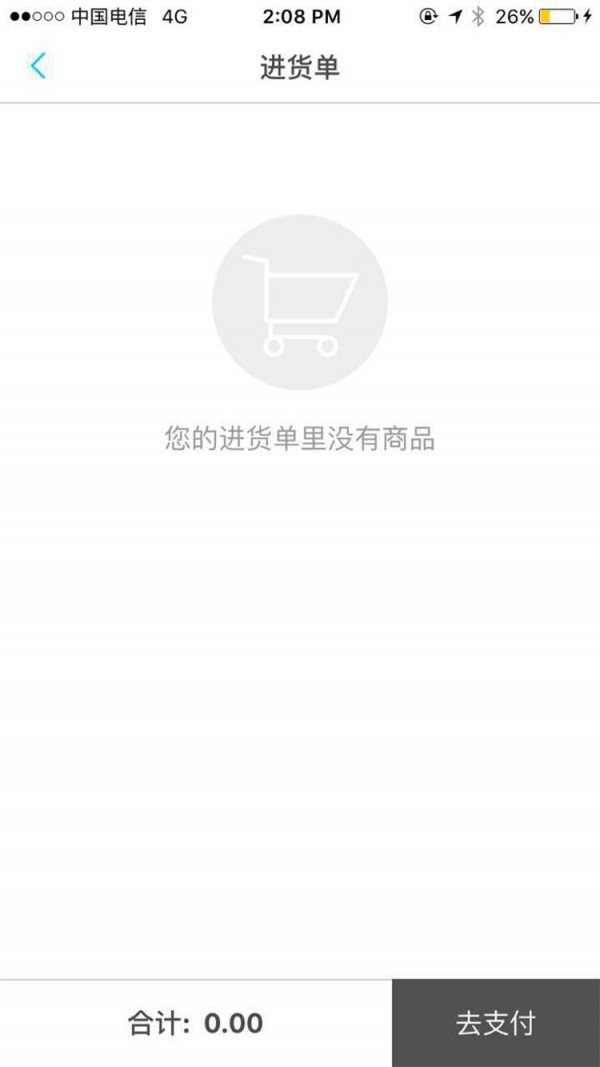The height and width of the screenshot is (1067, 600).
Task: Tap the 去支付 button
Action: [496, 1023]
